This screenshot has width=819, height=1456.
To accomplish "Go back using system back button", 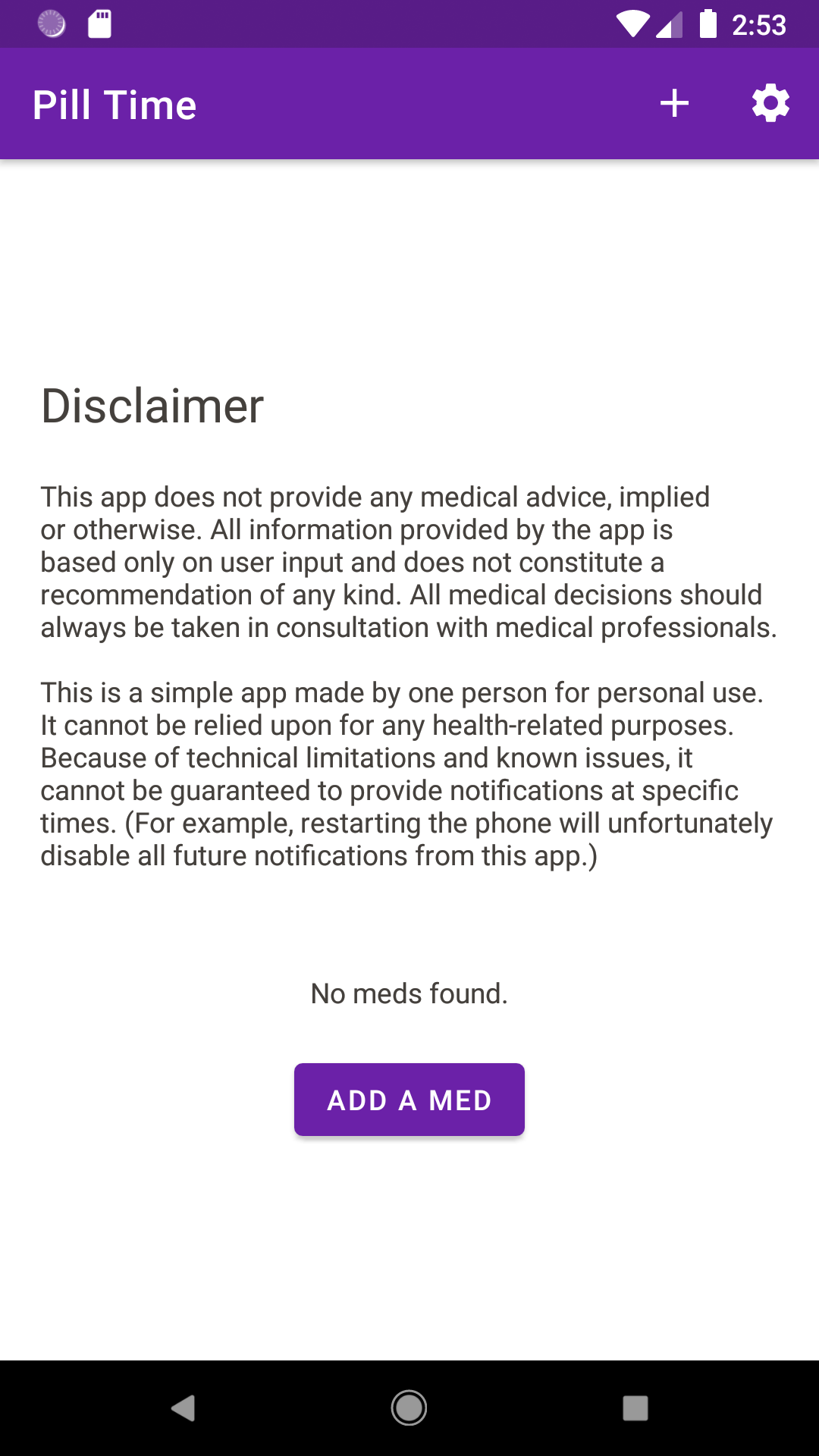I will point(183,1408).
